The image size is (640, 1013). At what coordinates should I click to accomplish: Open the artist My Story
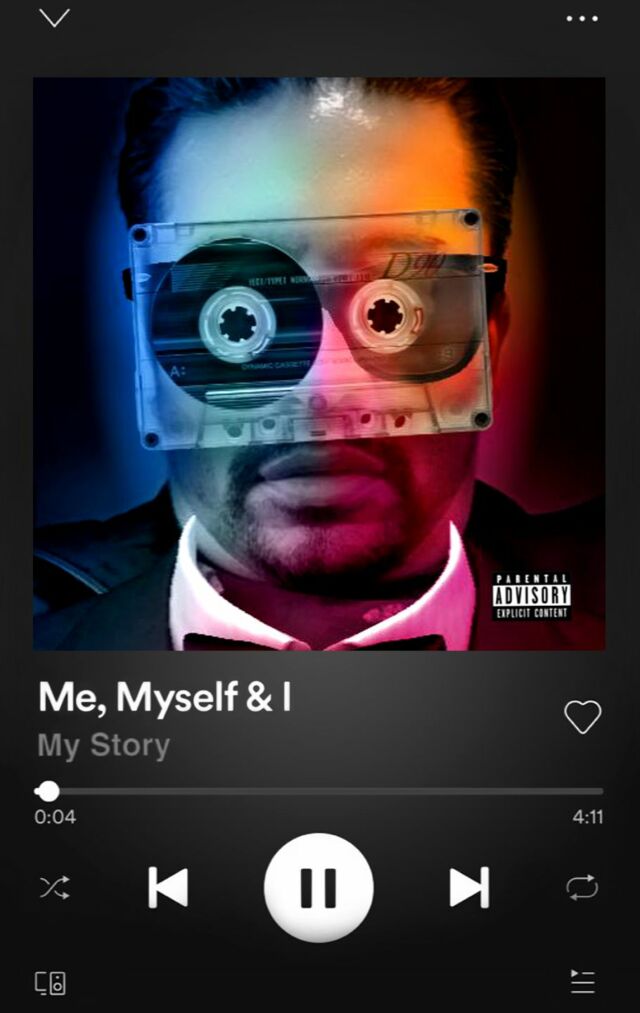pos(104,745)
